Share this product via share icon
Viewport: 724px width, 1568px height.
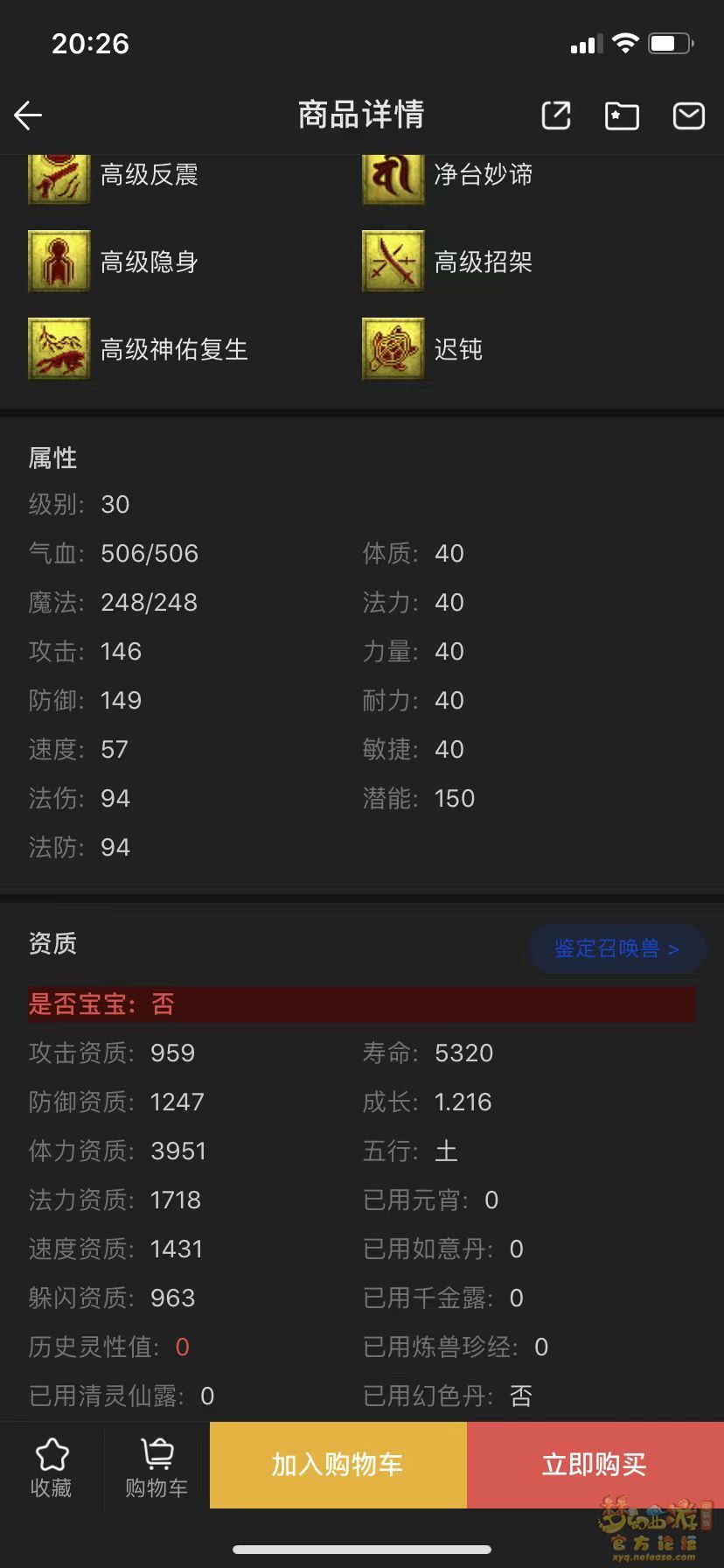coord(556,115)
